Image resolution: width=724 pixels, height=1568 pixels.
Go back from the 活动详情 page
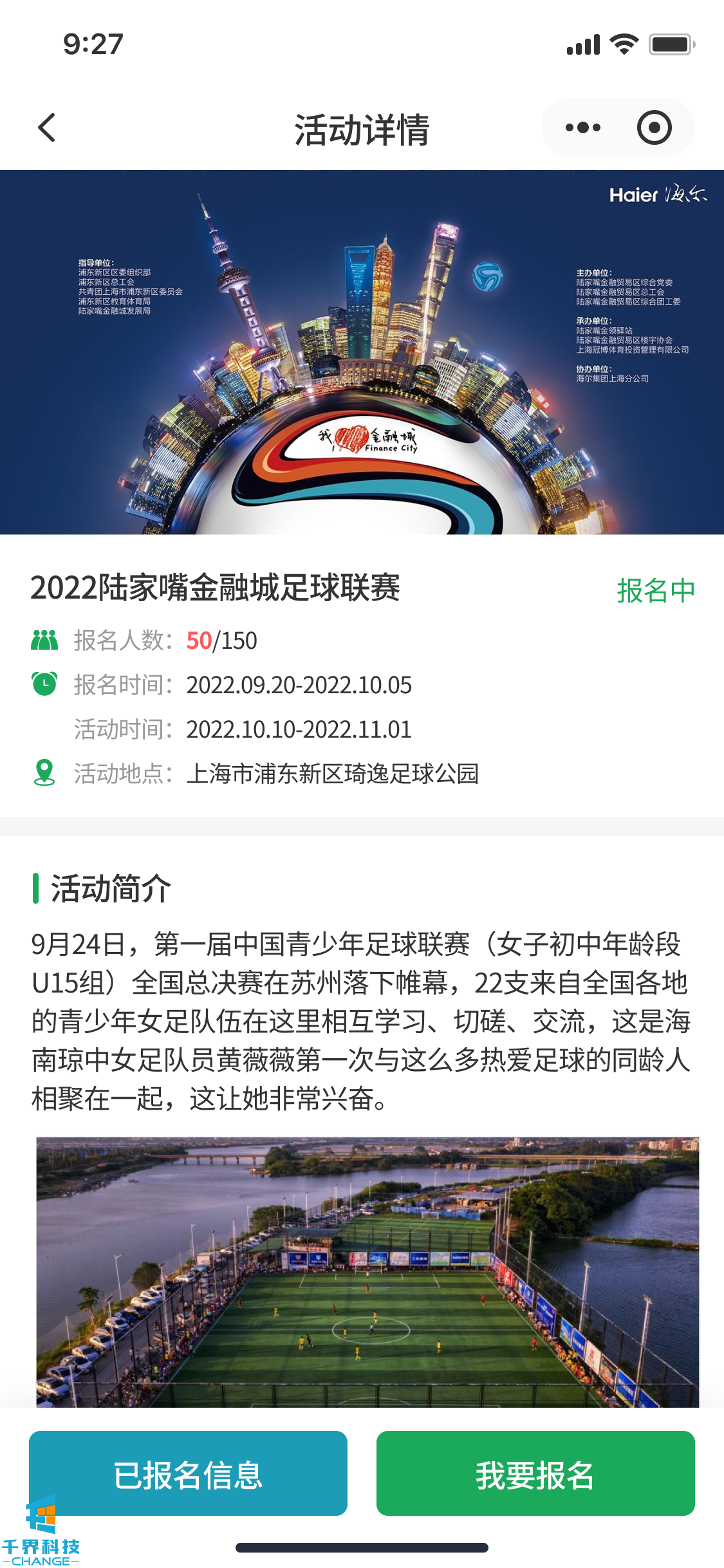coord(47,127)
